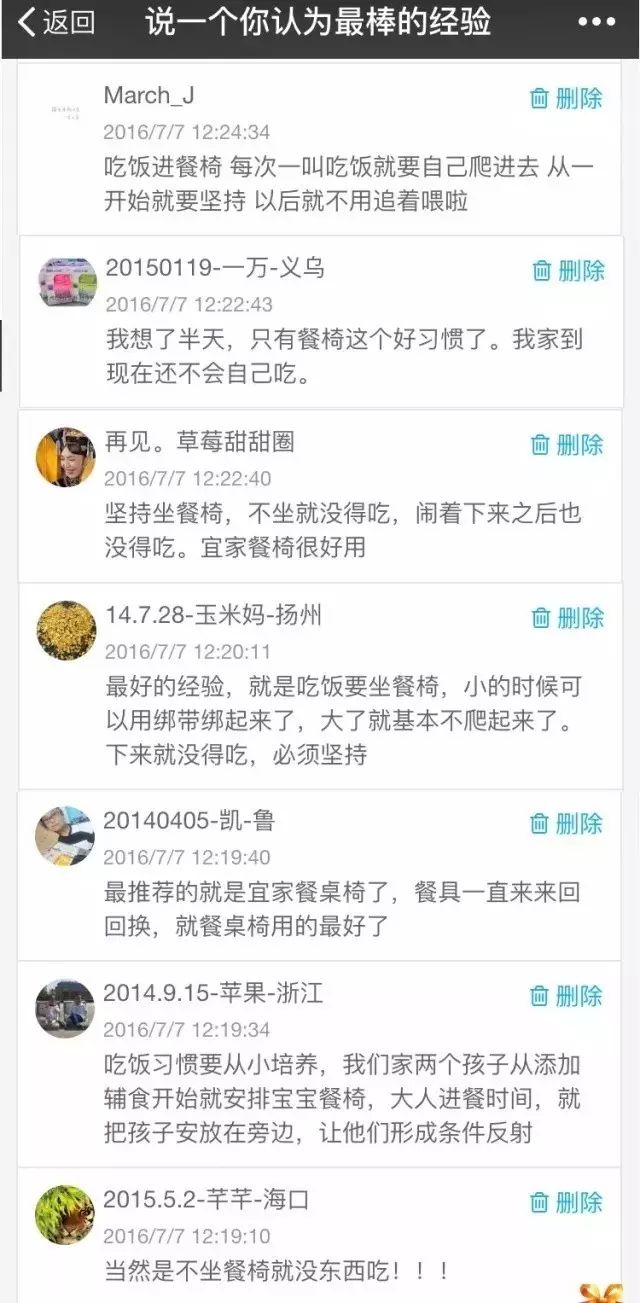Delete the comment by 再见。草莓甜甜圈
The width and height of the screenshot is (640, 1303).
[567, 444]
